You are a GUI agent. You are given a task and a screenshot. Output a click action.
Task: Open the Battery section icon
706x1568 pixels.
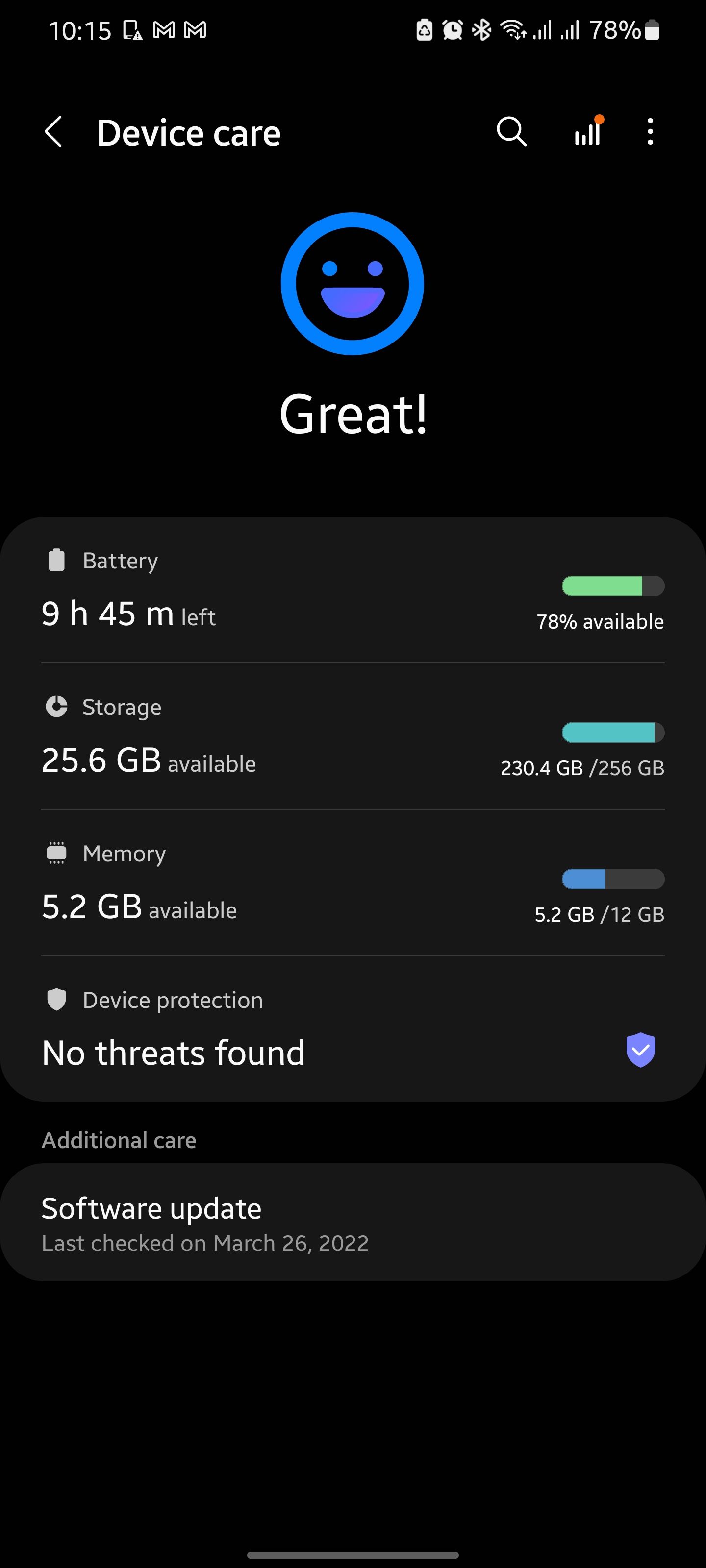pyautogui.click(x=57, y=561)
